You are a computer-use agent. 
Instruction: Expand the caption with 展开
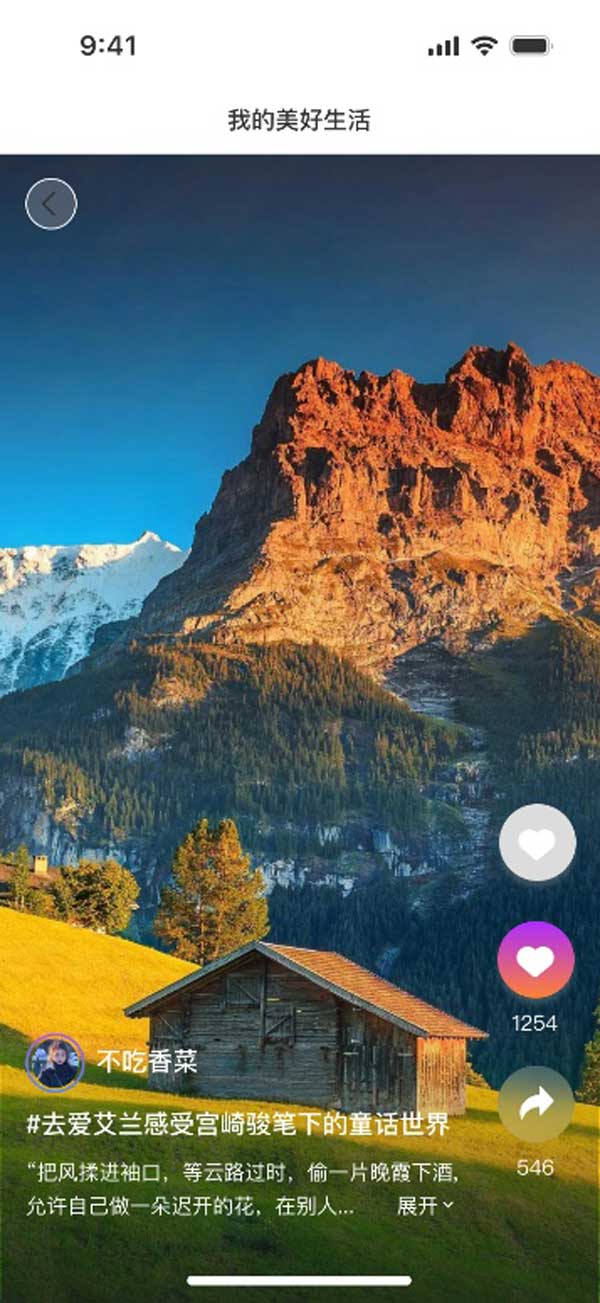424,1206
